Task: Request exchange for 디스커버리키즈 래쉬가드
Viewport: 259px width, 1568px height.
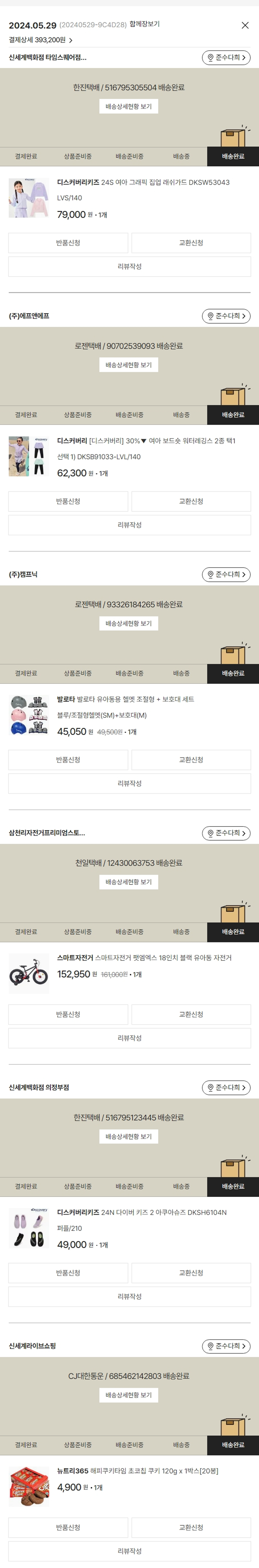Action: [191, 243]
